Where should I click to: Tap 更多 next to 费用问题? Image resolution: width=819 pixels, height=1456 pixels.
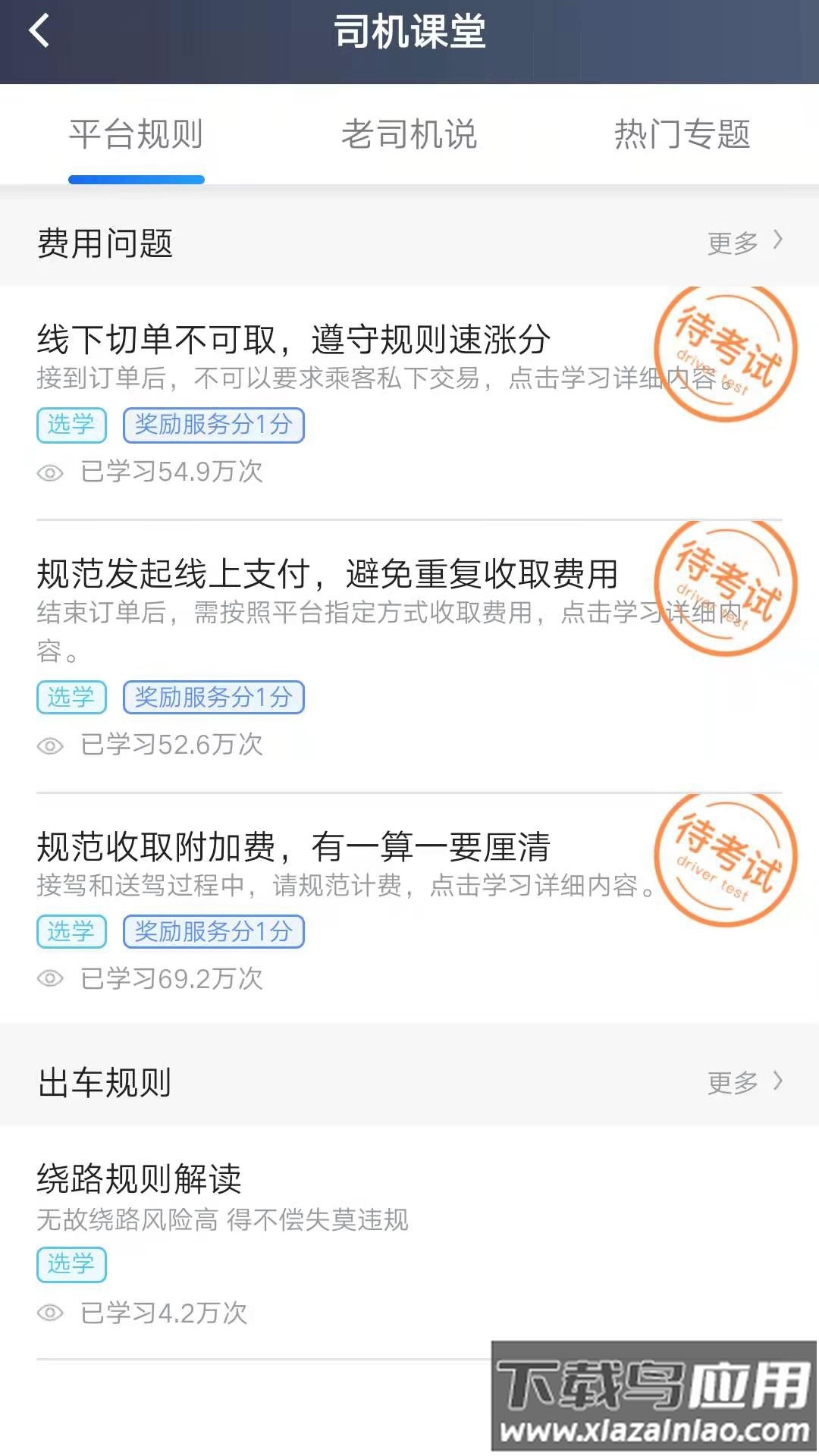(x=732, y=243)
